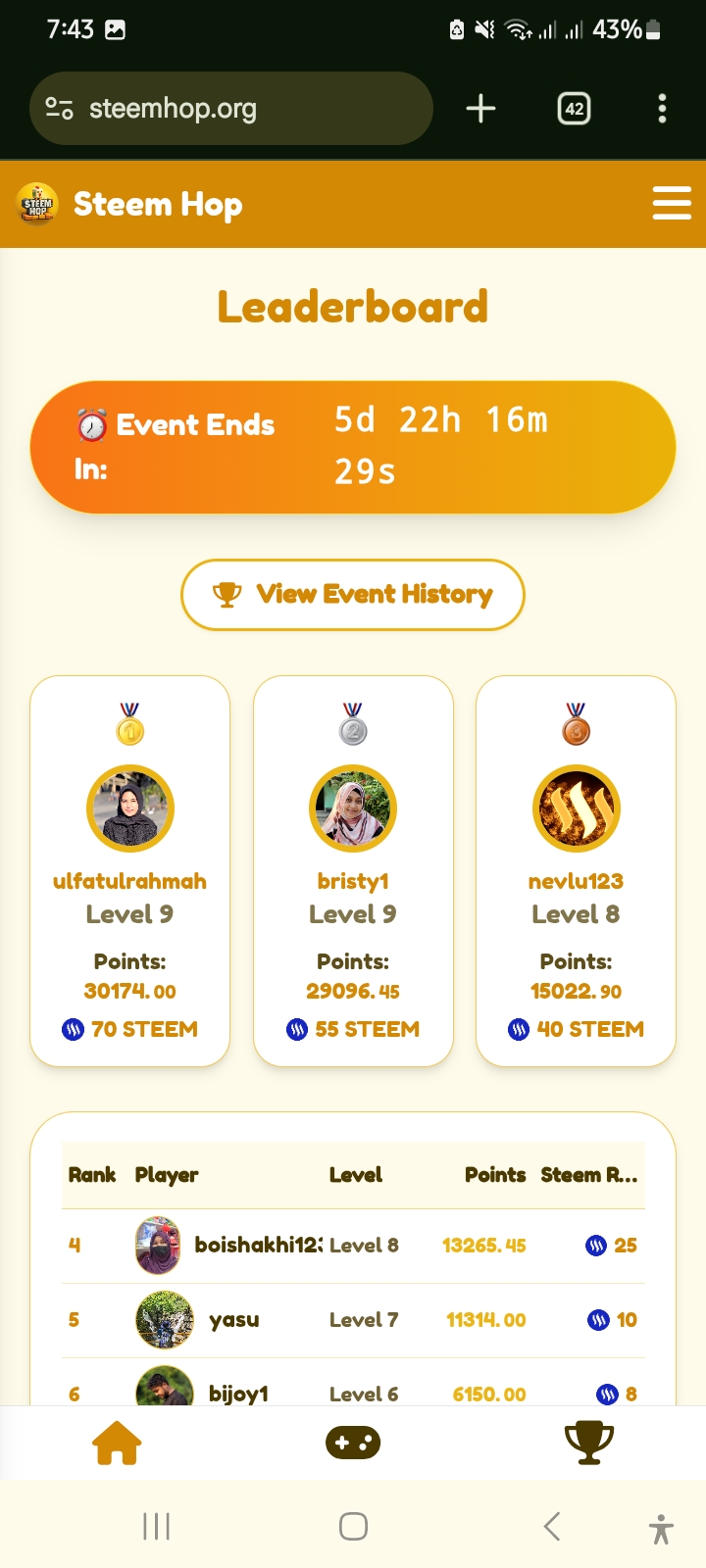Image resolution: width=706 pixels, height=1568 pixels.
Task: Switch to the game controller tab
Action: click(x=353, y=1443)
